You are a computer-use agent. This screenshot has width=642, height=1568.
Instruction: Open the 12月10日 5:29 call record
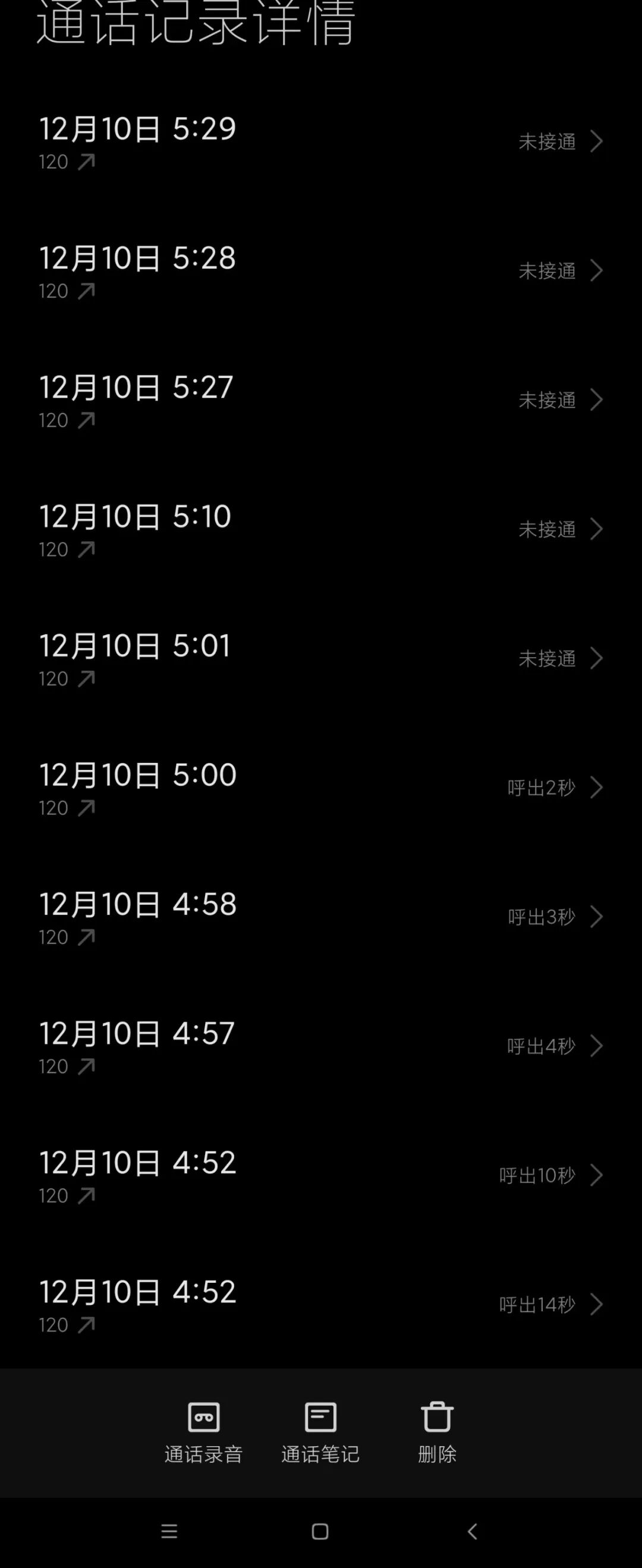pos(320,141)
